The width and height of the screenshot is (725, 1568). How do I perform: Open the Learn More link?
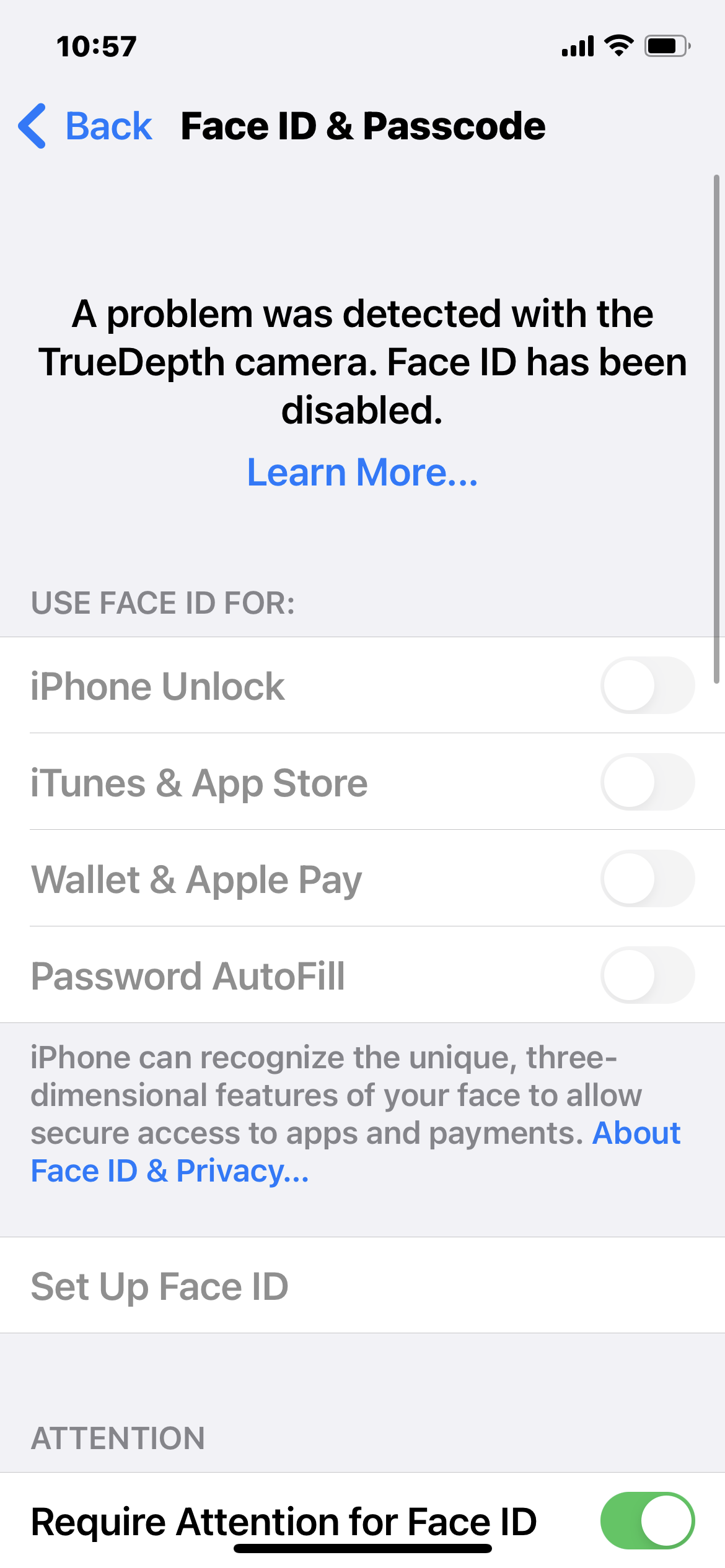(362, 473)
